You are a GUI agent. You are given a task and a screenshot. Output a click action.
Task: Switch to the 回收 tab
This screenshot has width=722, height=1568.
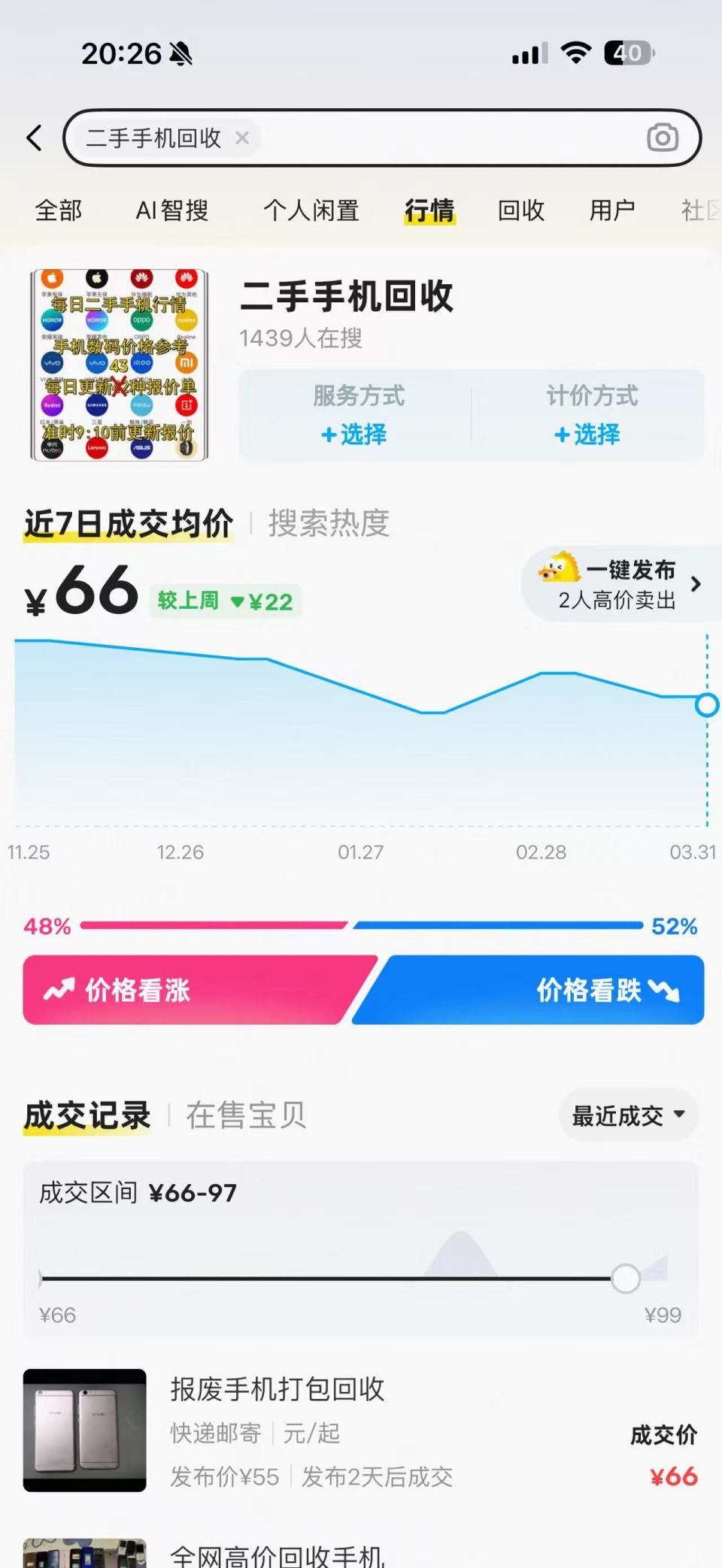click(520, 211)
